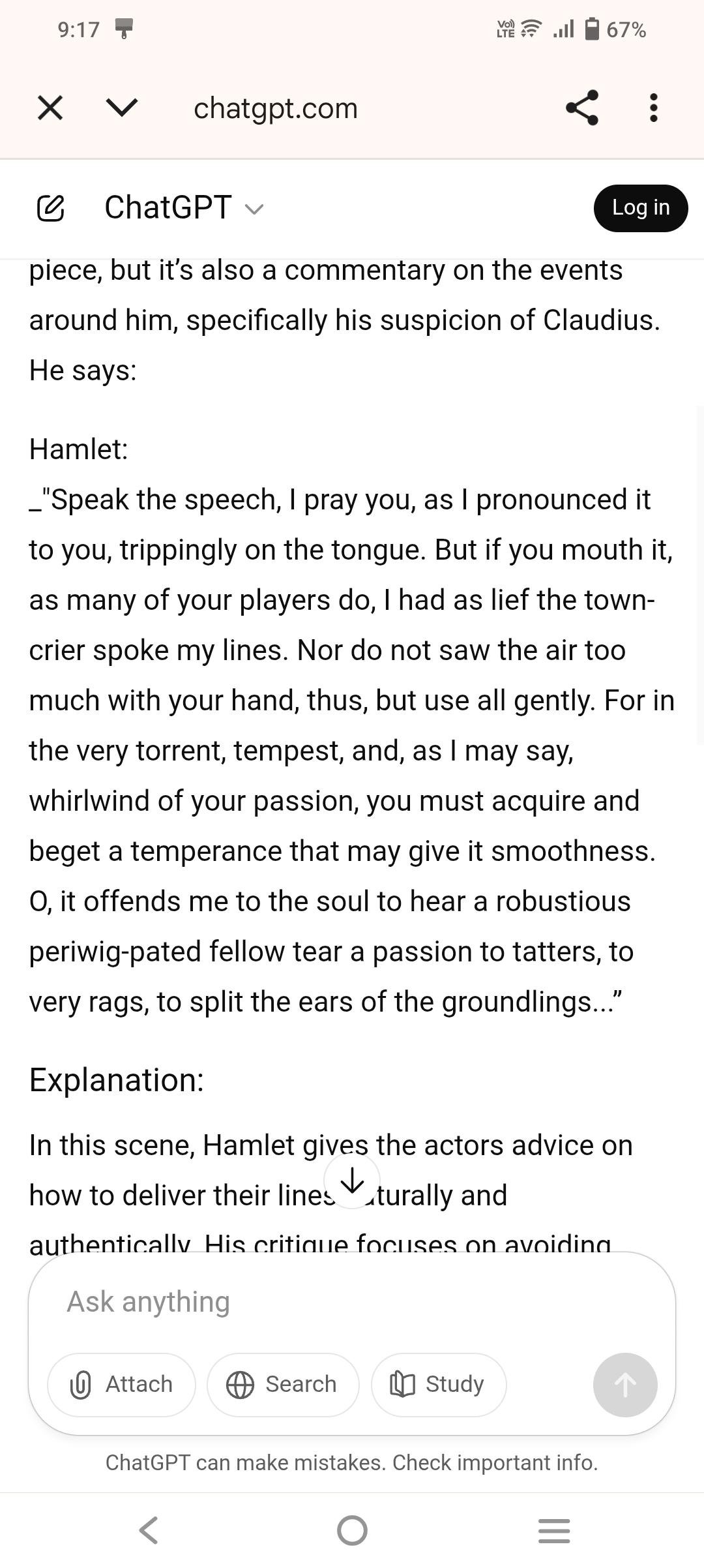Enable the Search chip
This screenshot has width=704, height=1568.
(x=283, y=1384)
